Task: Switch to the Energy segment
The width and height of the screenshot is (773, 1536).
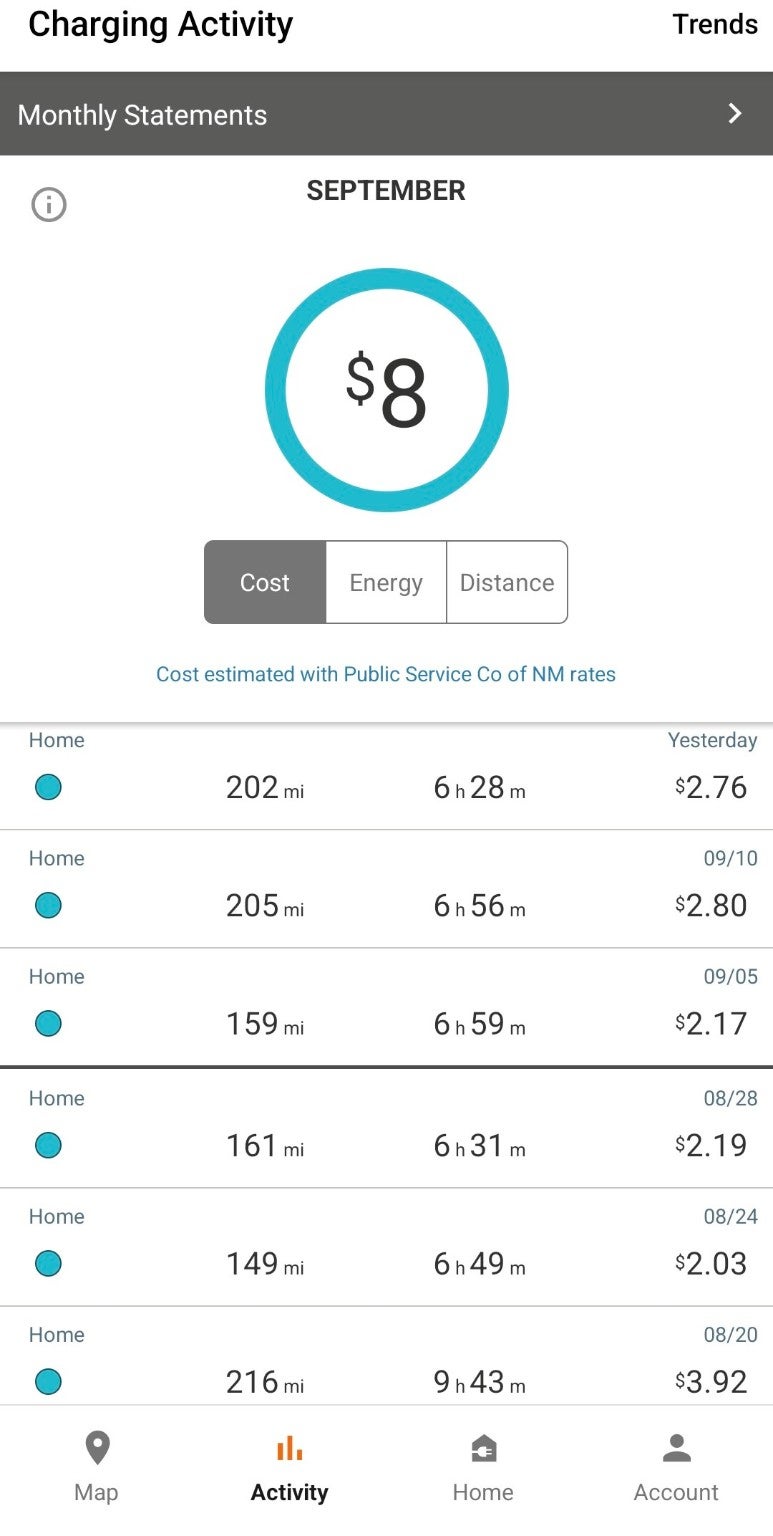Action: (x=386, y=583)
